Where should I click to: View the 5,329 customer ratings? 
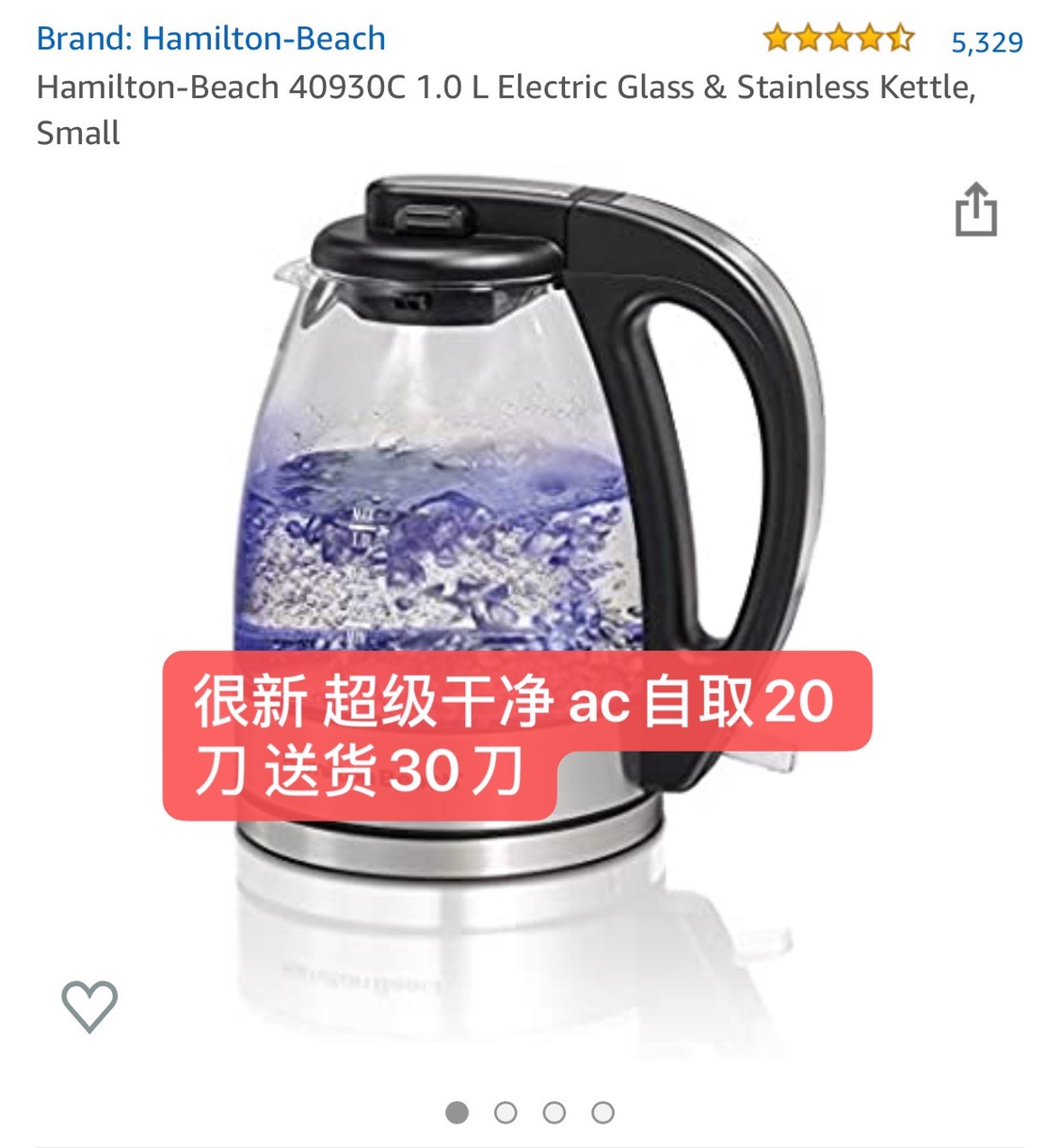point(986,42)
